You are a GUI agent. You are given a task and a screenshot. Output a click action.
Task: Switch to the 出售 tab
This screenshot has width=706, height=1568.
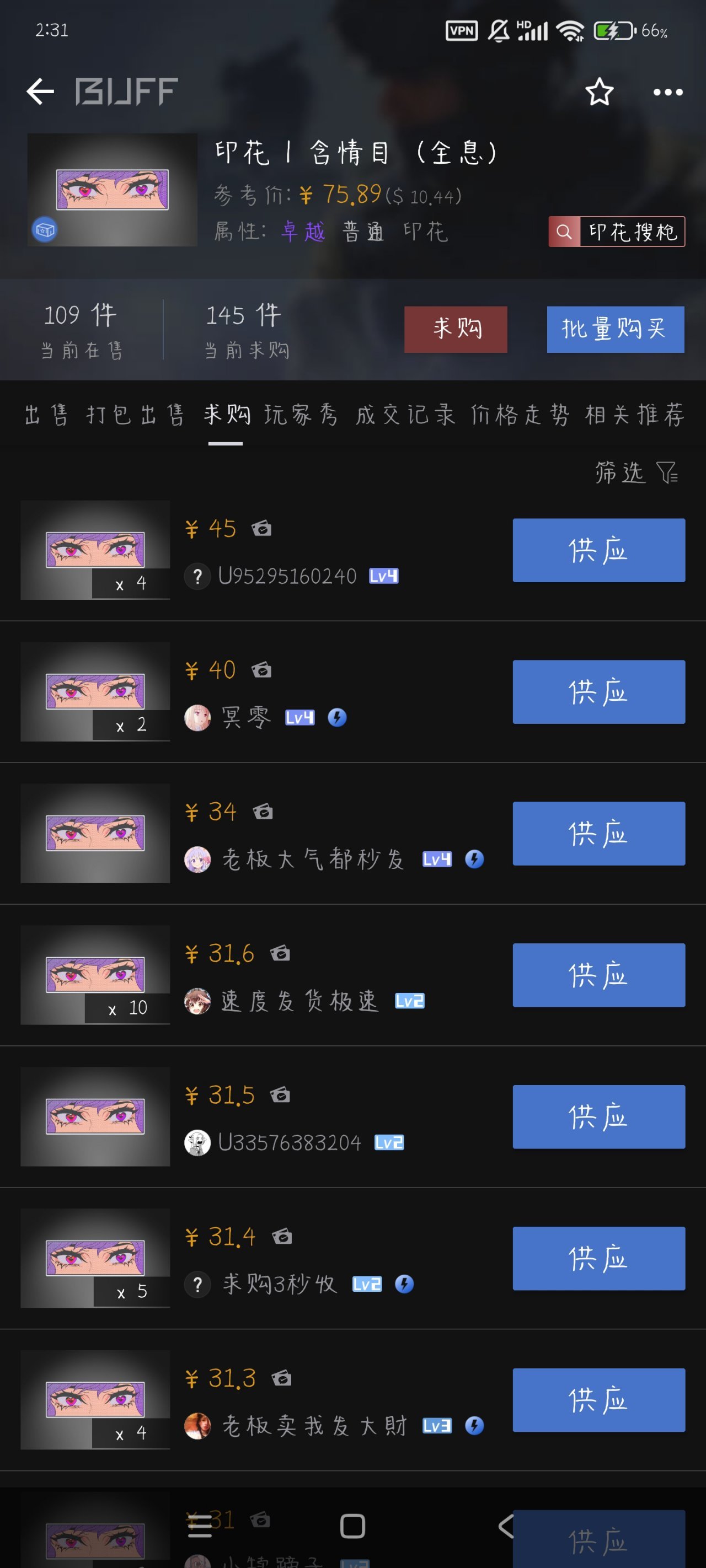(x=46, y=415)
